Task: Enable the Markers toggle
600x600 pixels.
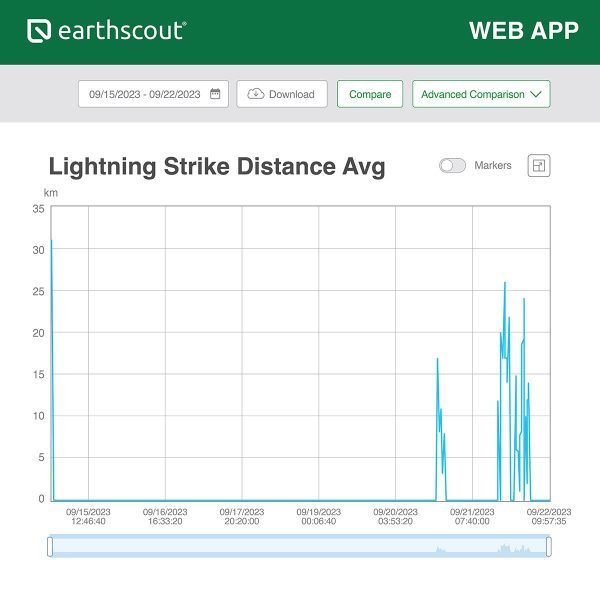Action: point(453,166)
